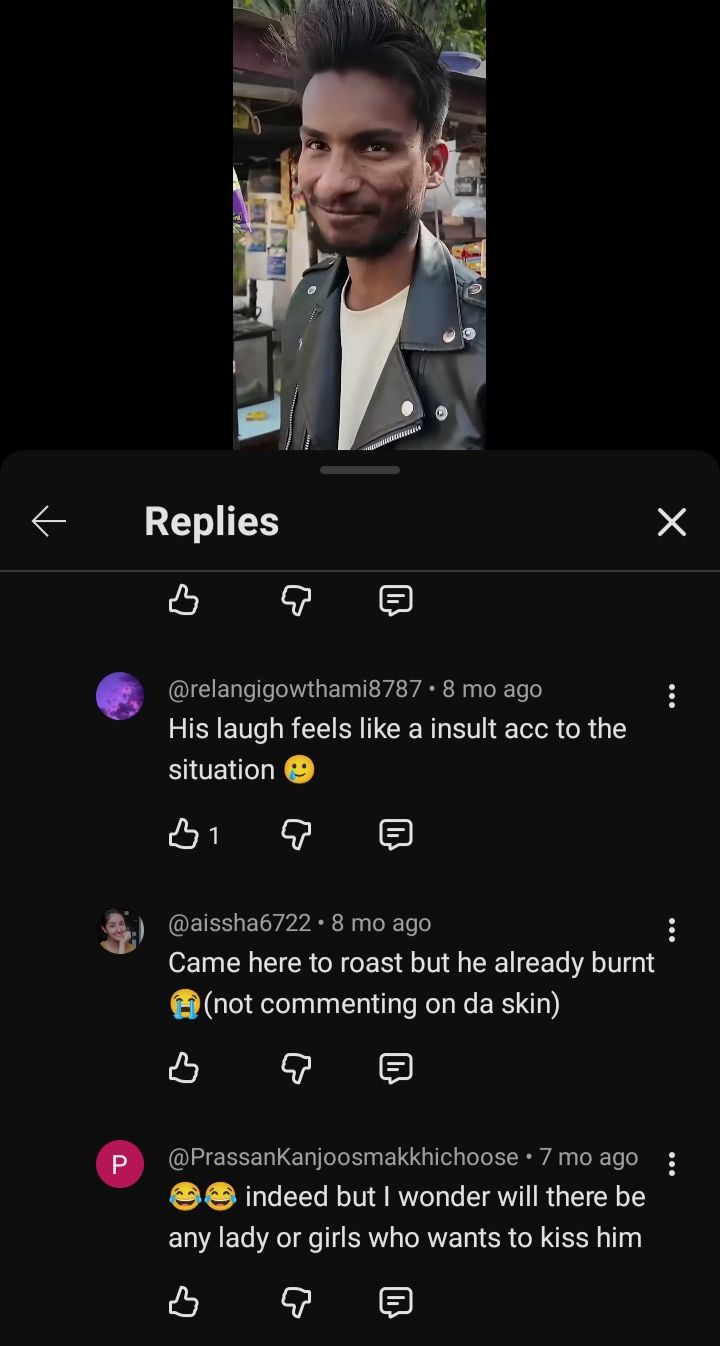Open @aissha6722's profile picture
Screen dimensions: 720x1346
point(120,931)
